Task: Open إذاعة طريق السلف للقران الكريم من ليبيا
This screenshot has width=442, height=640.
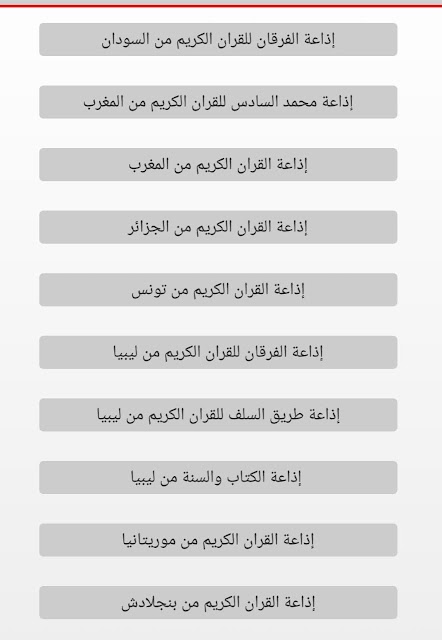Action: [218, 415]
